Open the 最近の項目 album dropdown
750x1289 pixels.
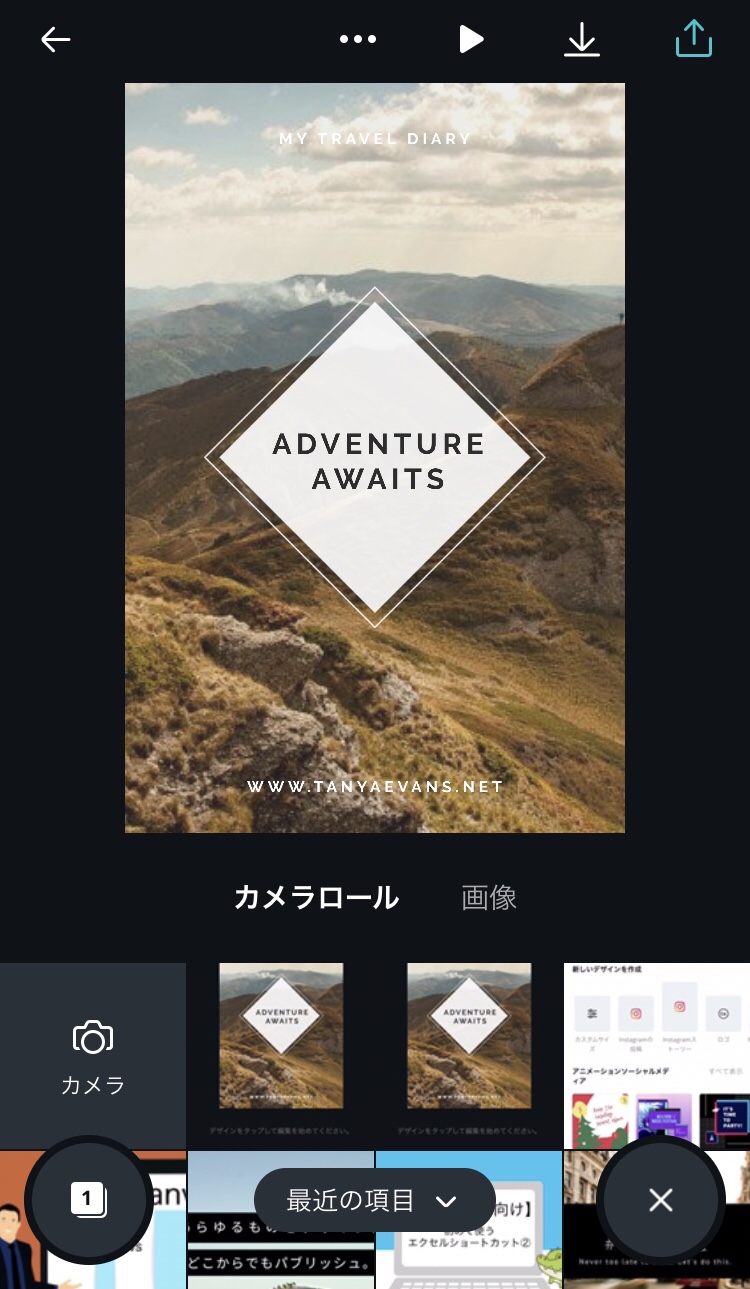click(375, 1201)
